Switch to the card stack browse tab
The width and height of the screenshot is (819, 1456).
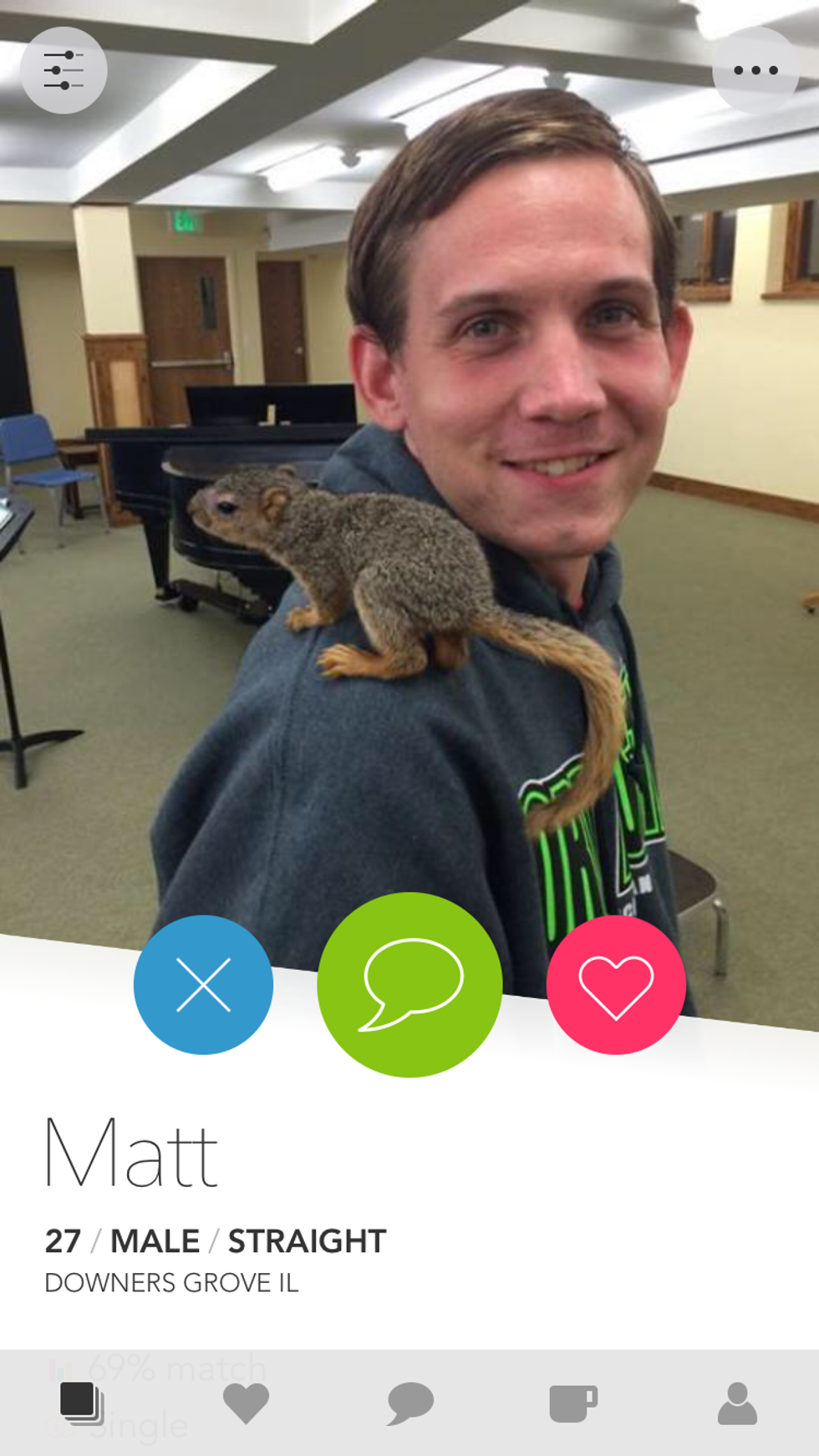pyautogui.click(x=81, y=1403)
